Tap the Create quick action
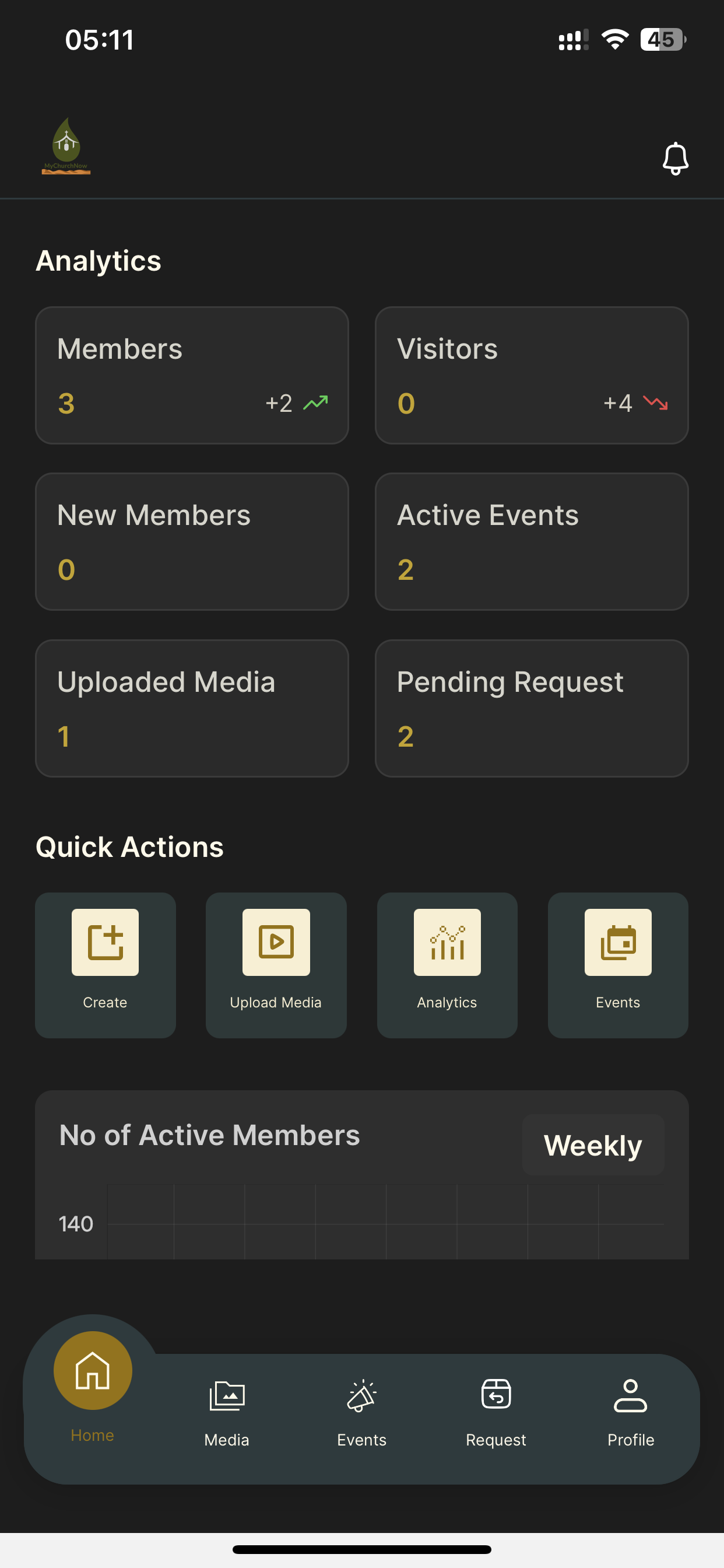 106,964
